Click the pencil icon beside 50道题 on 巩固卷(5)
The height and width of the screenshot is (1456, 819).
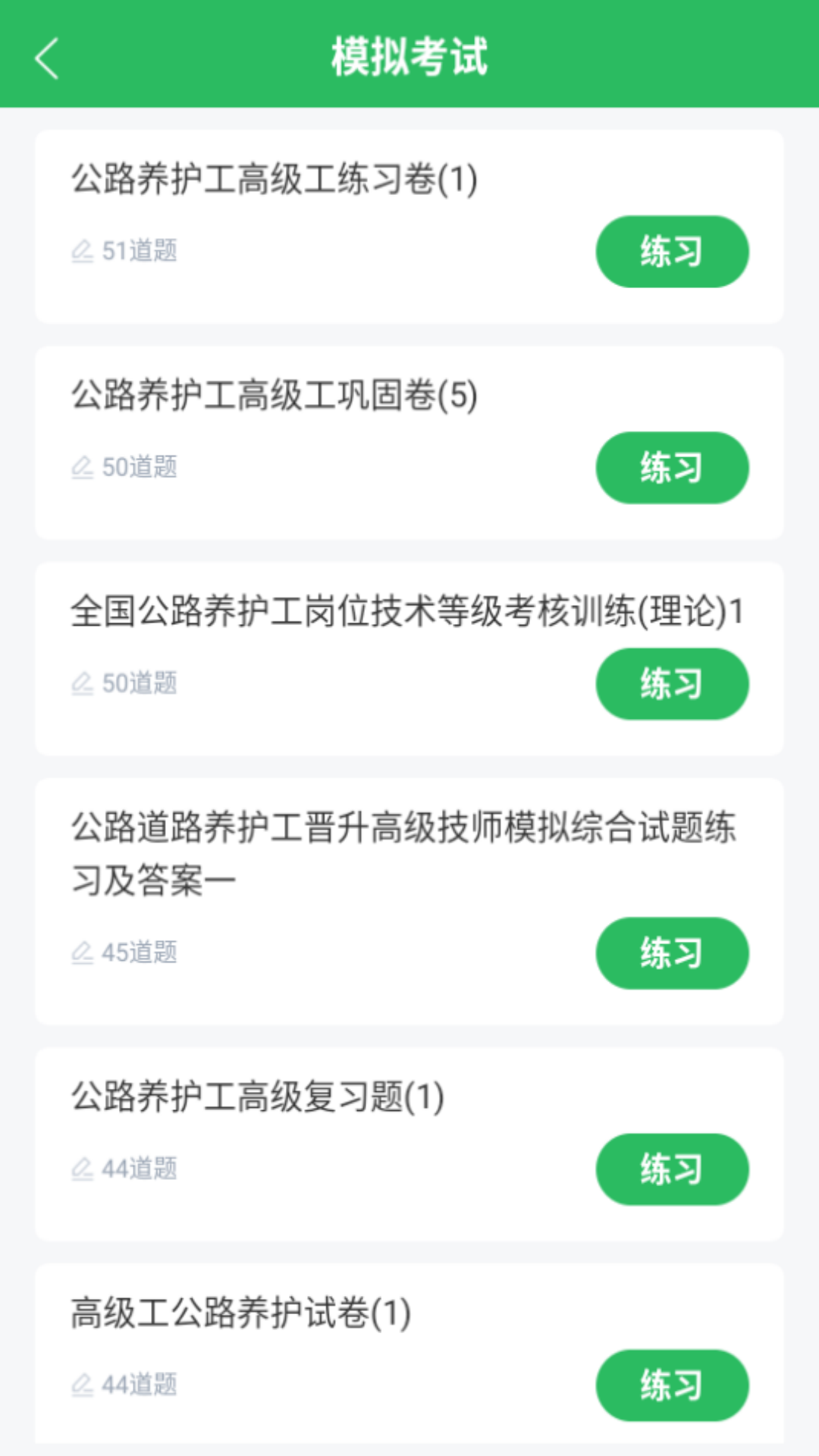83,468
